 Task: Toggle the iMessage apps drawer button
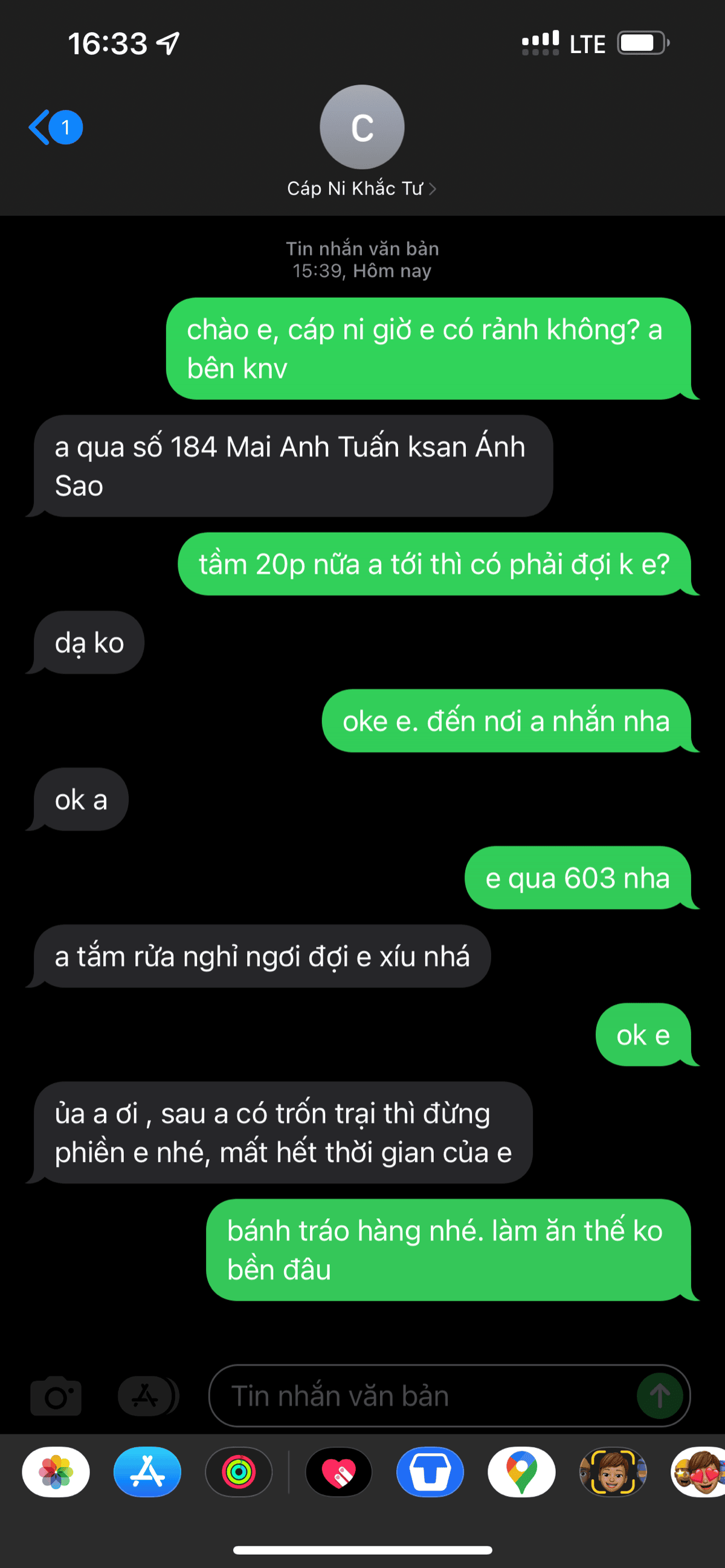click(x=146, y=1395)
